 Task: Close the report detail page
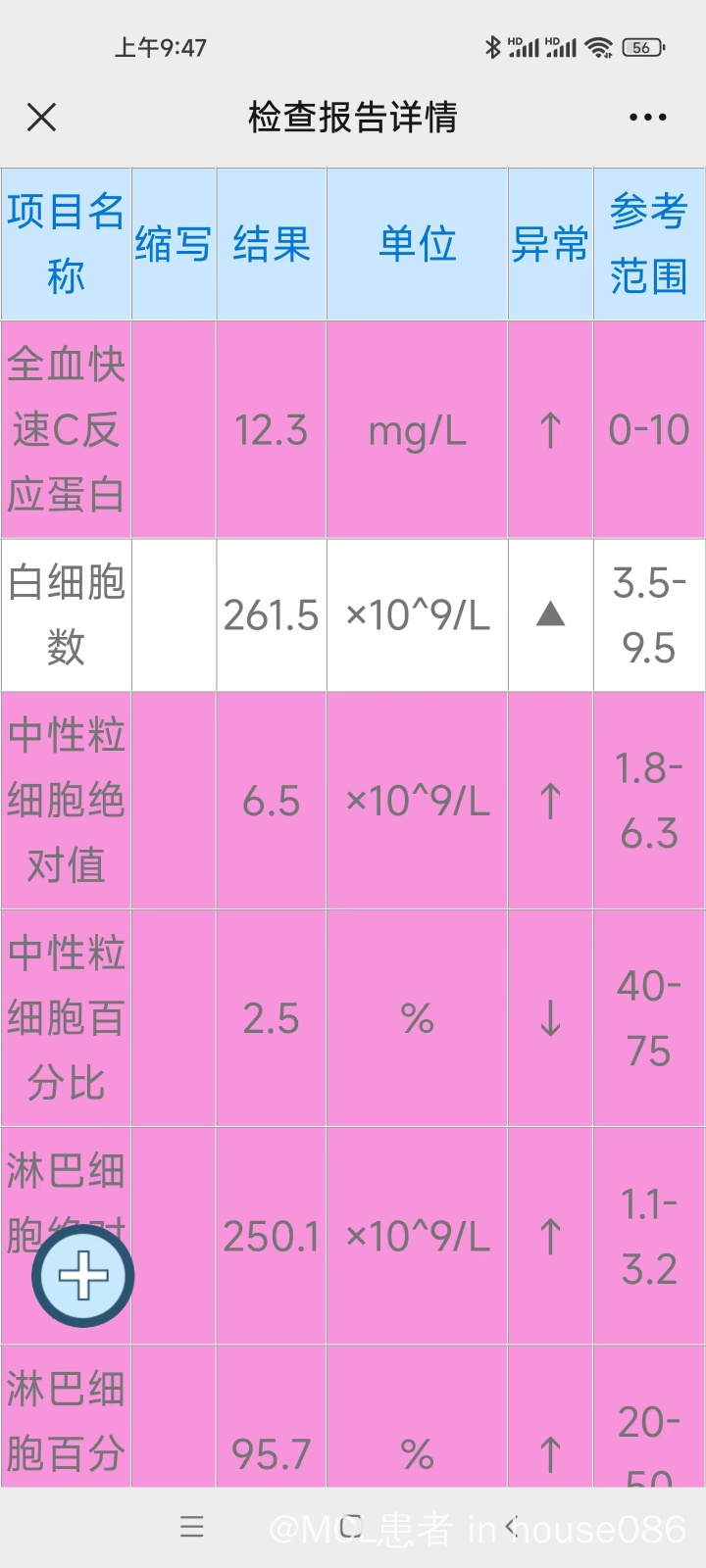(41, 118)
